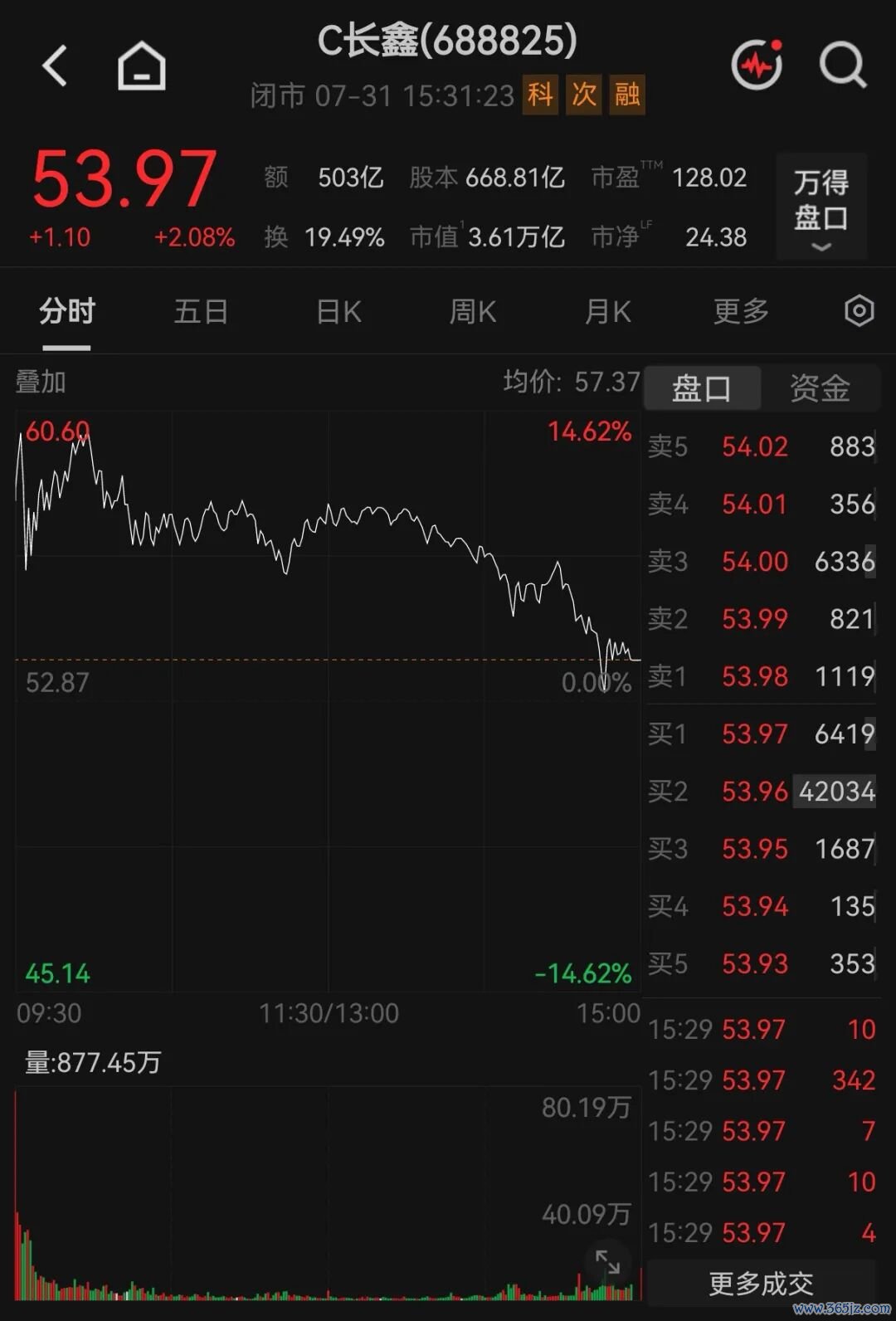Go back using the arrow icon
Viewport: 896px width, 1321px height.
click(55, 66)
